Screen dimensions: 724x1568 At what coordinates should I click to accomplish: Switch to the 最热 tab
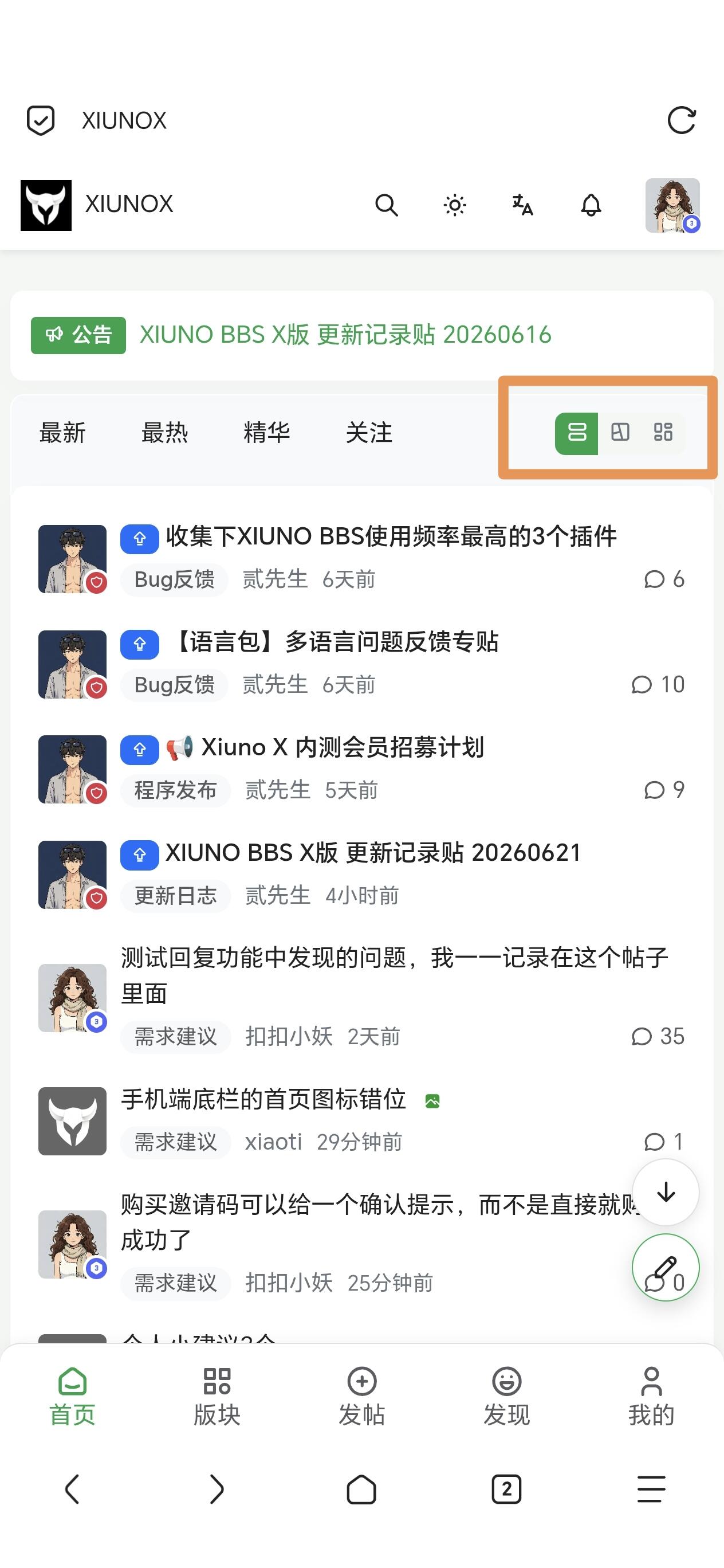click(164, 433)
